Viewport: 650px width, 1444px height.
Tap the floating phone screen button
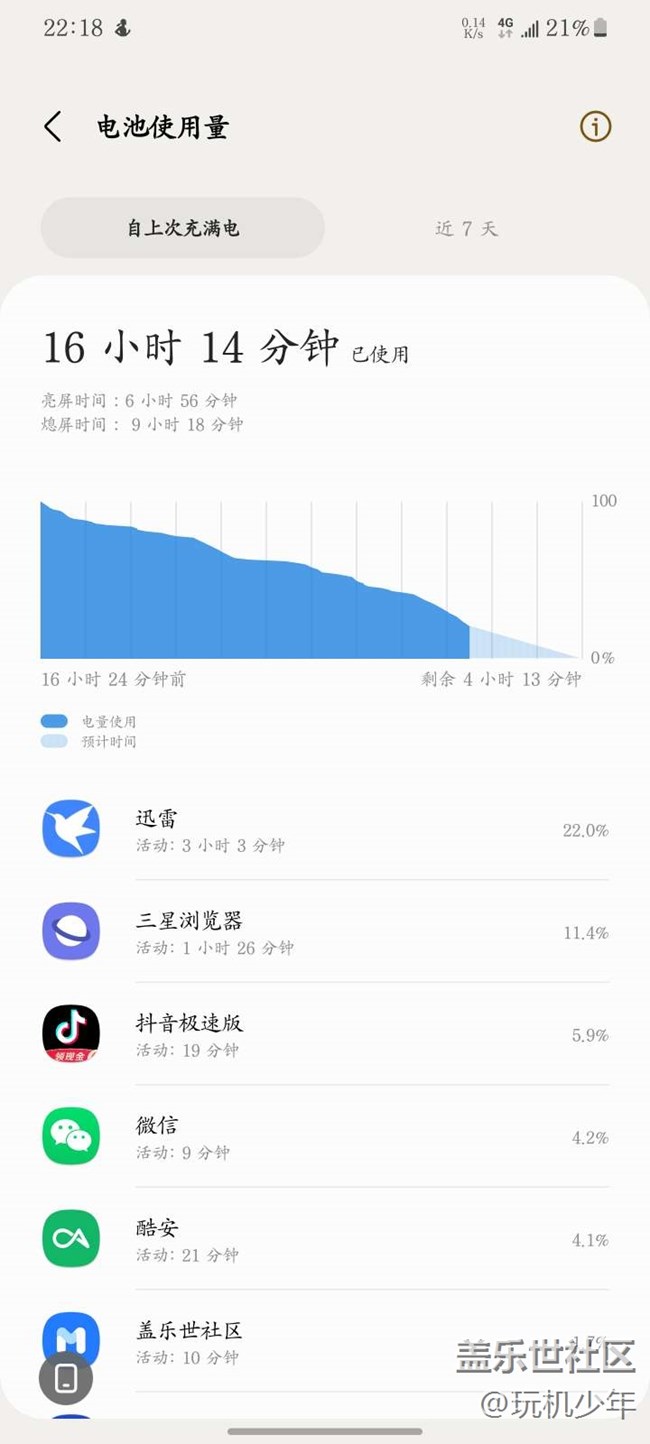tap(66, 1379)
